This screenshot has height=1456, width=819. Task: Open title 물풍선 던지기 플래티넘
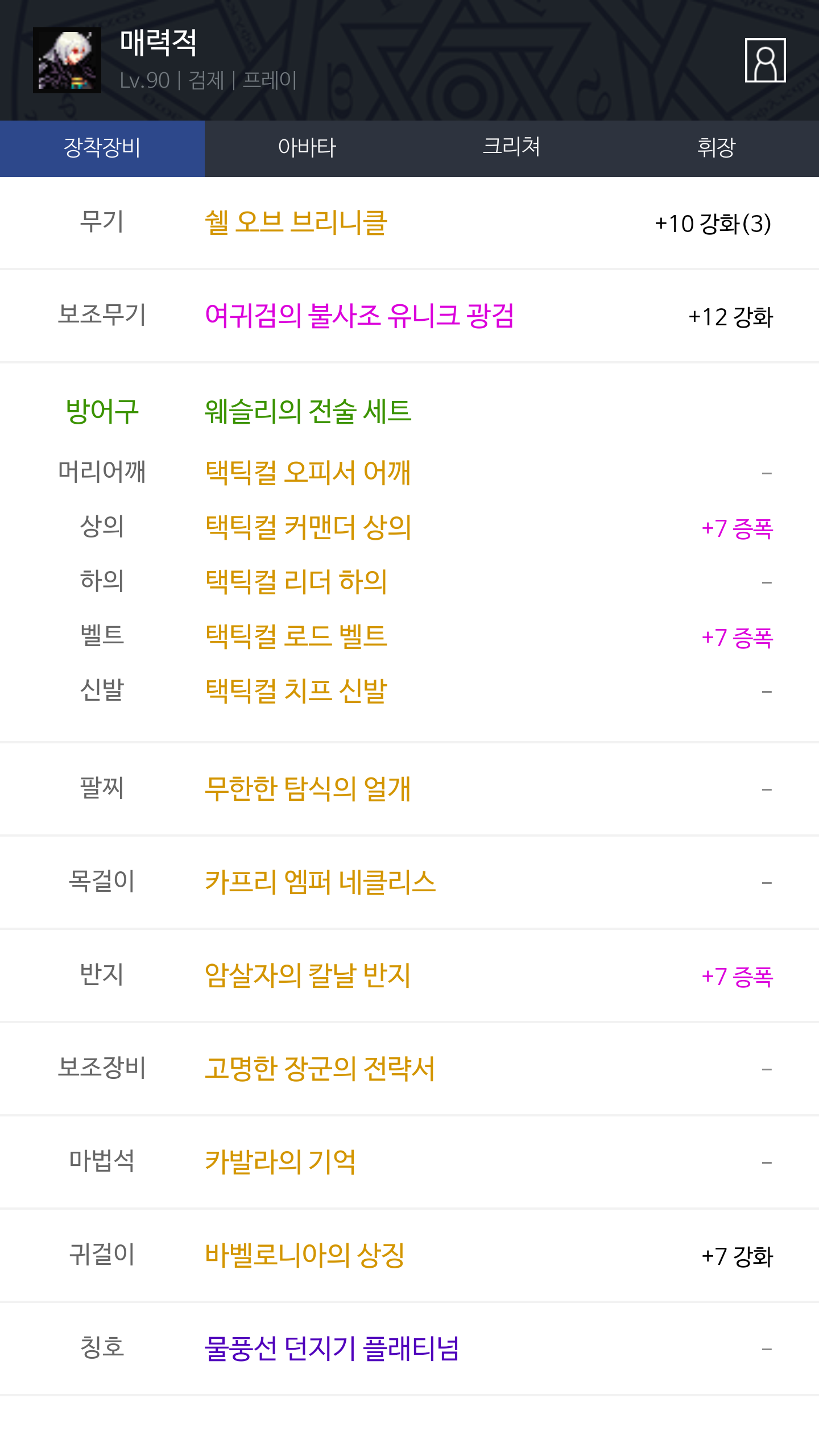tap(332, 1349)
